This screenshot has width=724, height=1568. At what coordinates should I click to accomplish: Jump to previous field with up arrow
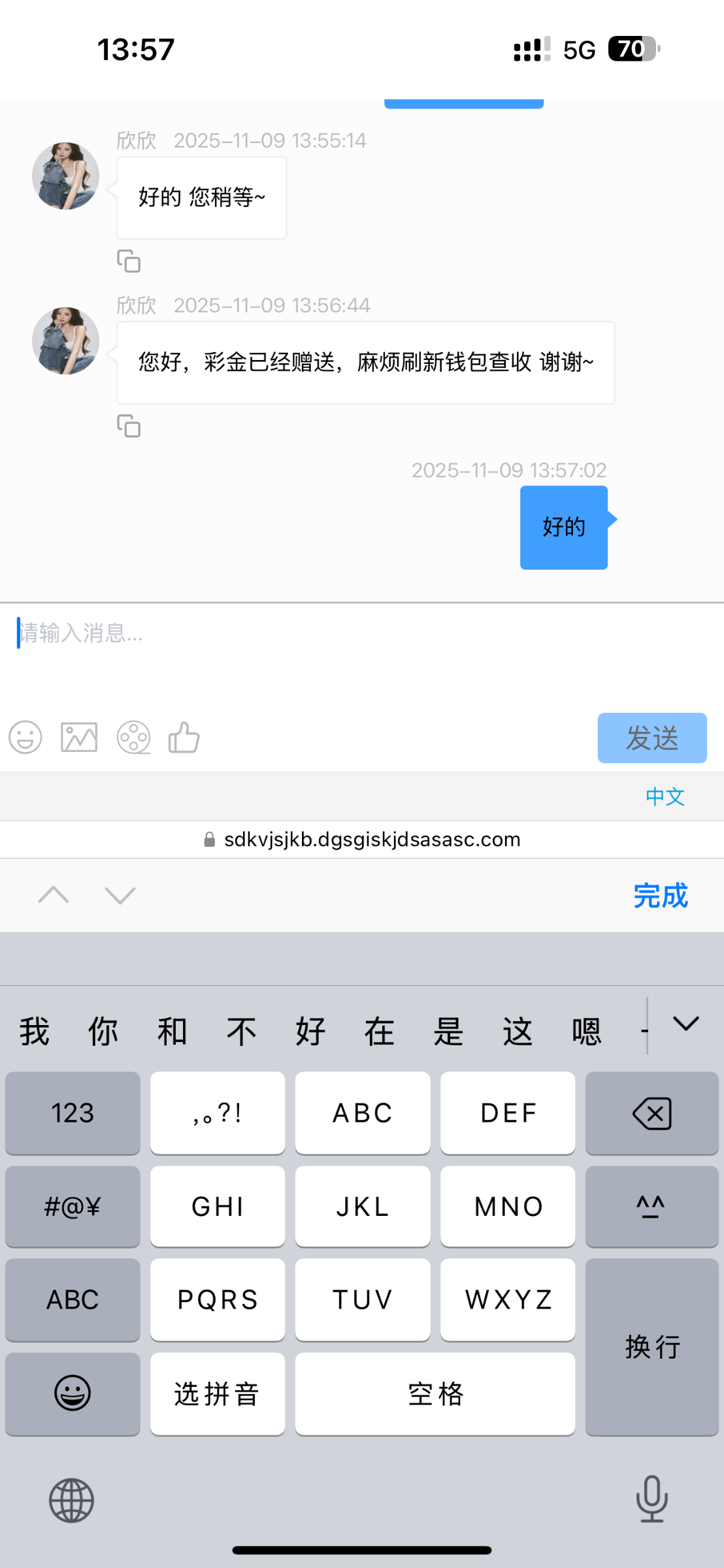pyautogui.click(x=54, y=894)
